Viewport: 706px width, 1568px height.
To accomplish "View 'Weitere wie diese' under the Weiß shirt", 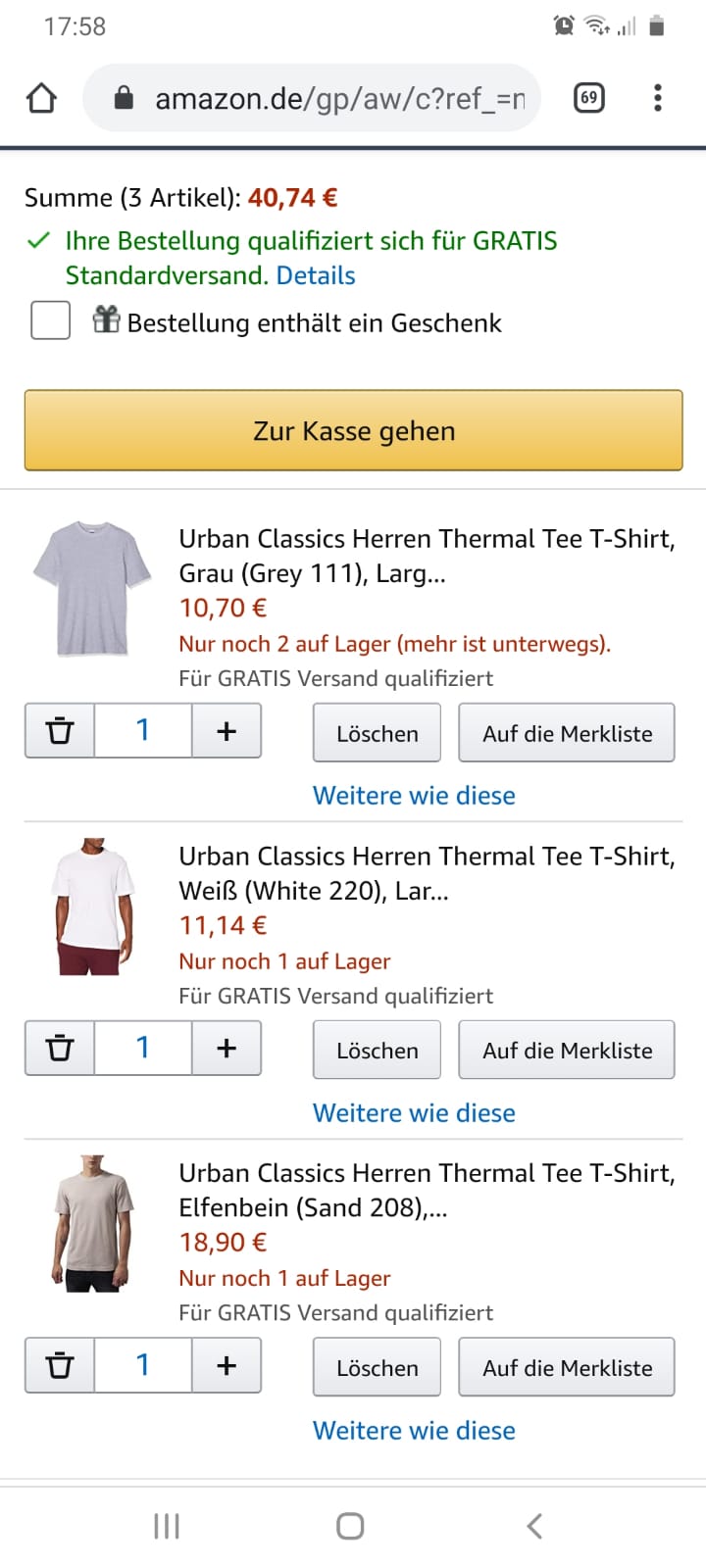I will click(x=414, y=1113).
